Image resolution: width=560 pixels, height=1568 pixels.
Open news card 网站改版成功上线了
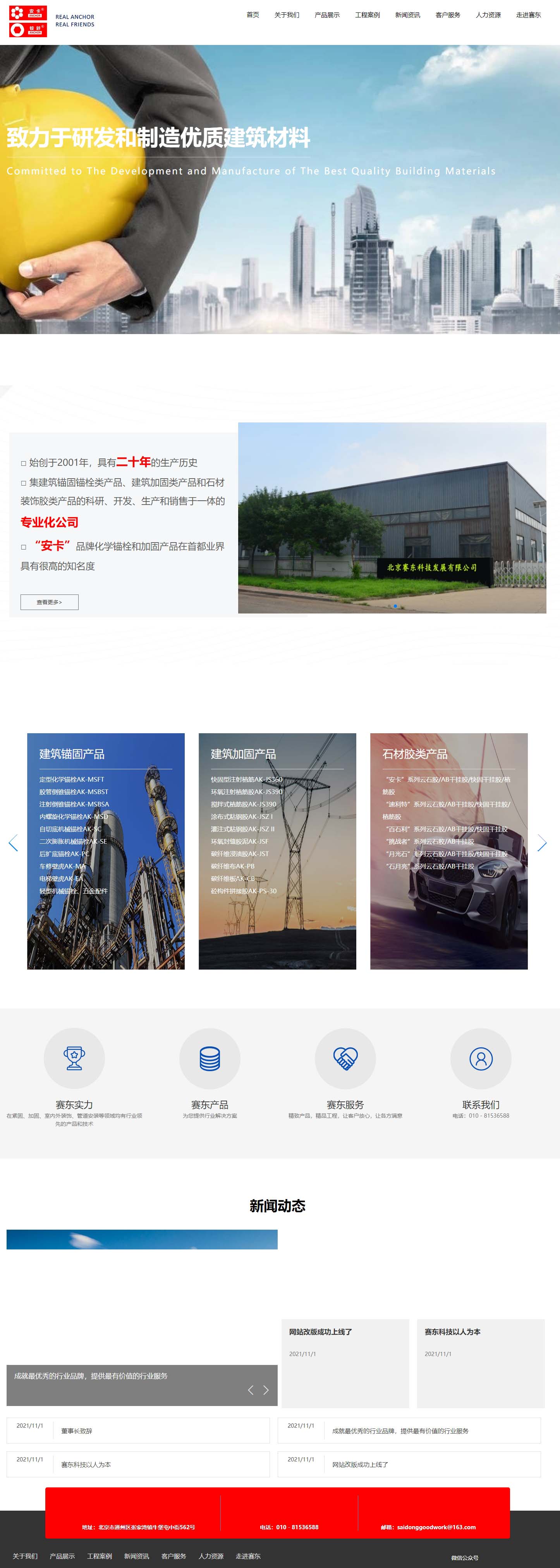point(345,1363)
